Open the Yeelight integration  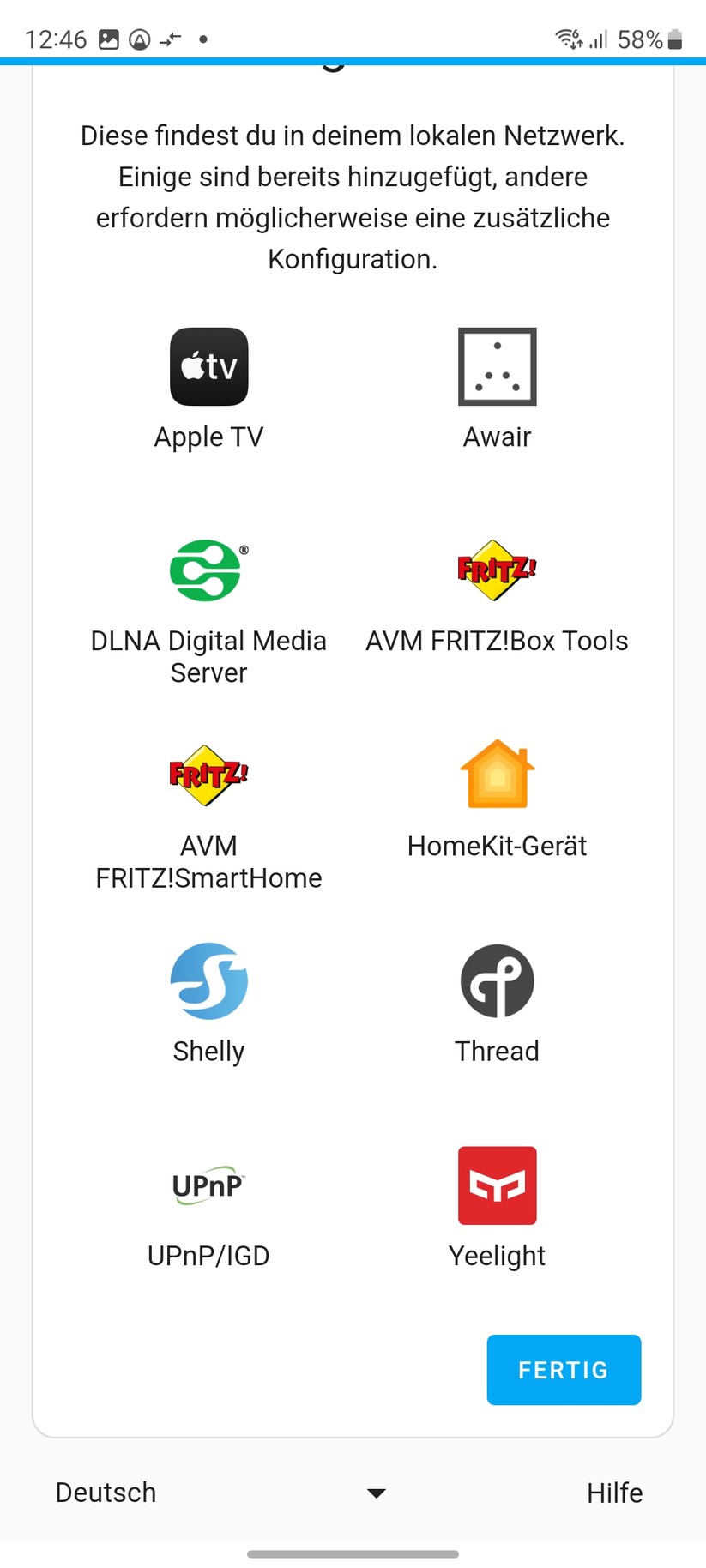pyautogui.click(x=497, y=1186)
